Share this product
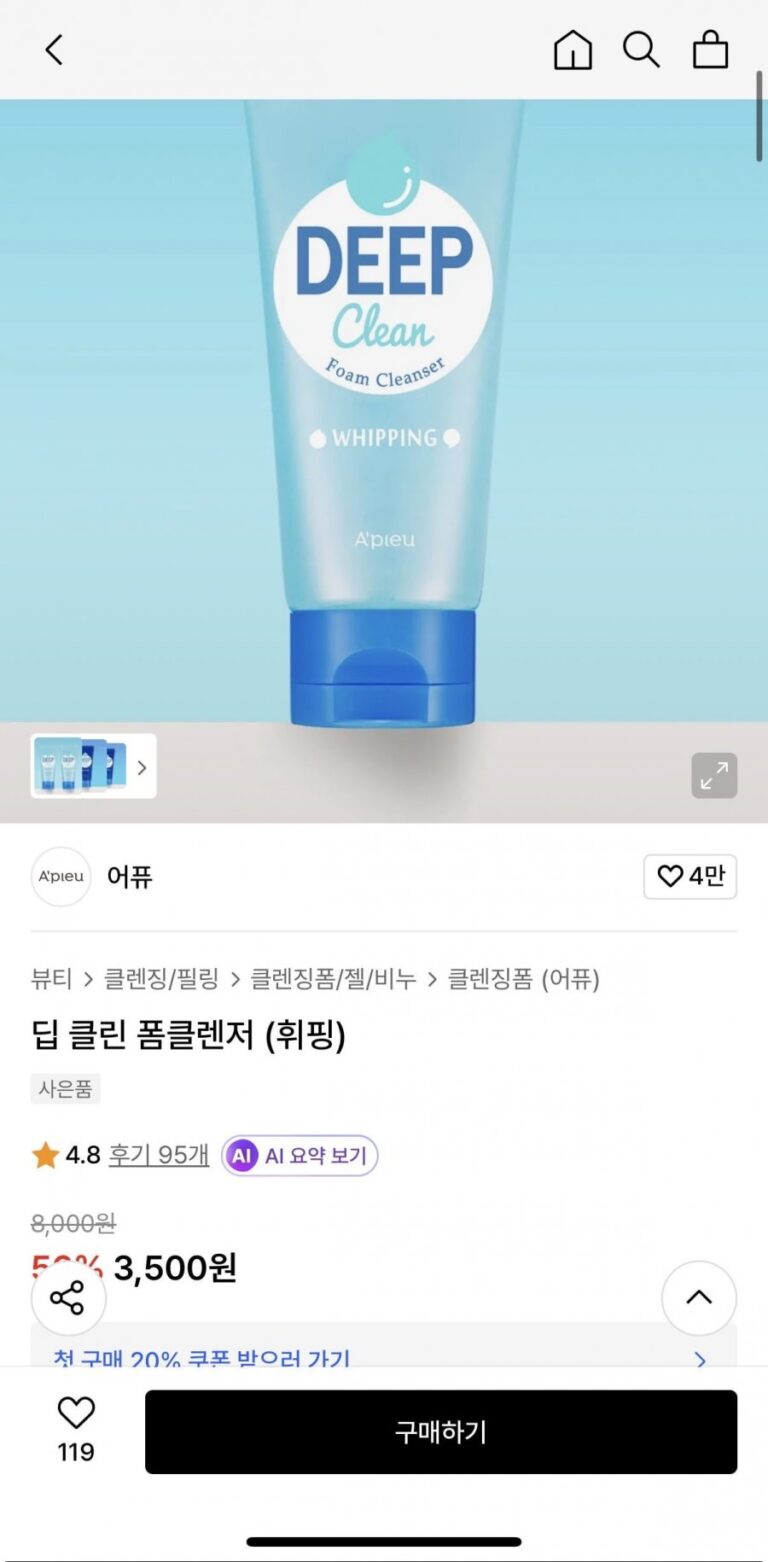The image size is (768, 1562). pyautogui.click(x=67, y=1299)
